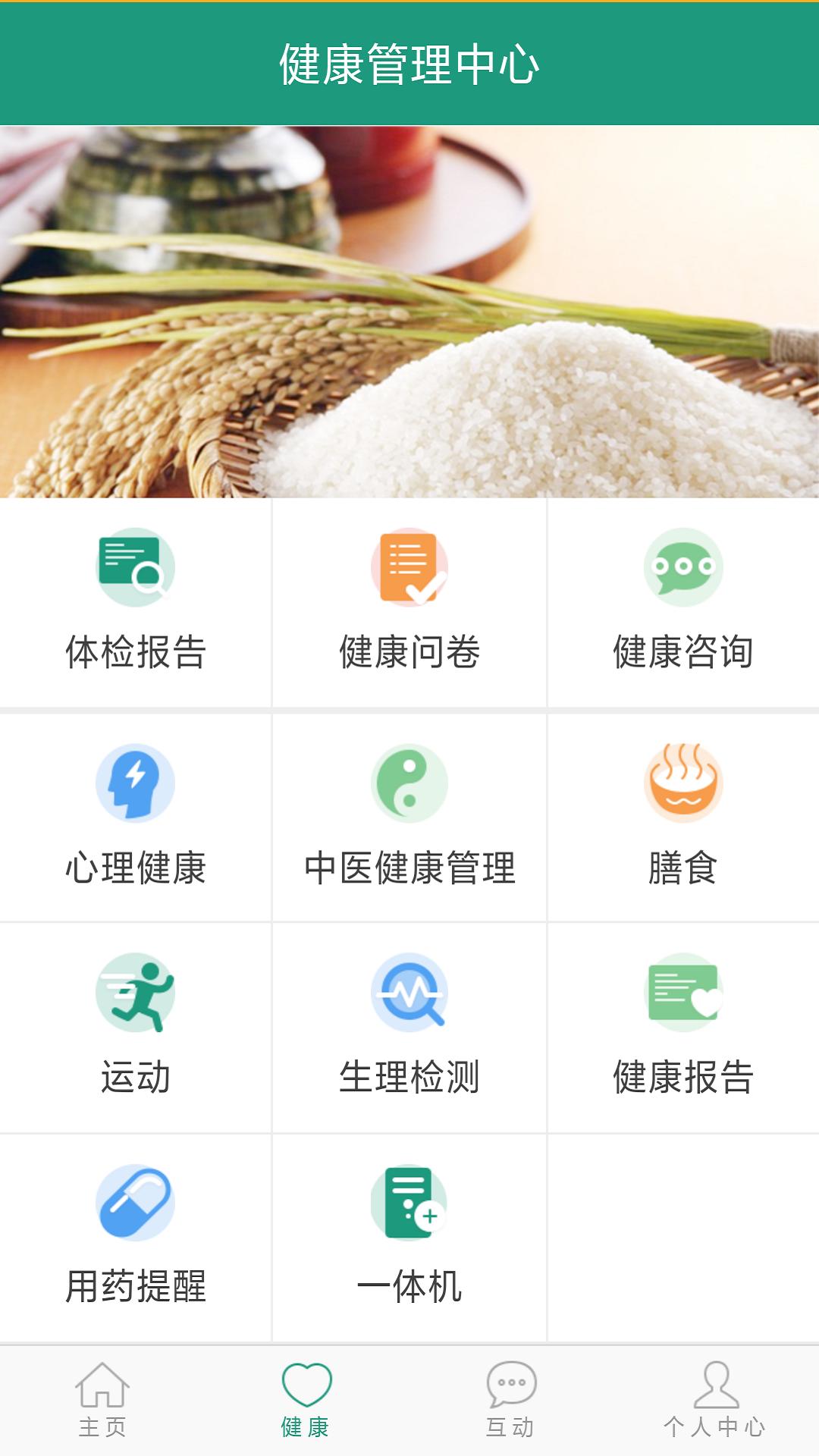
Task: Open the 个人中心 profile tab
Action: click(x=715, y=1401)
